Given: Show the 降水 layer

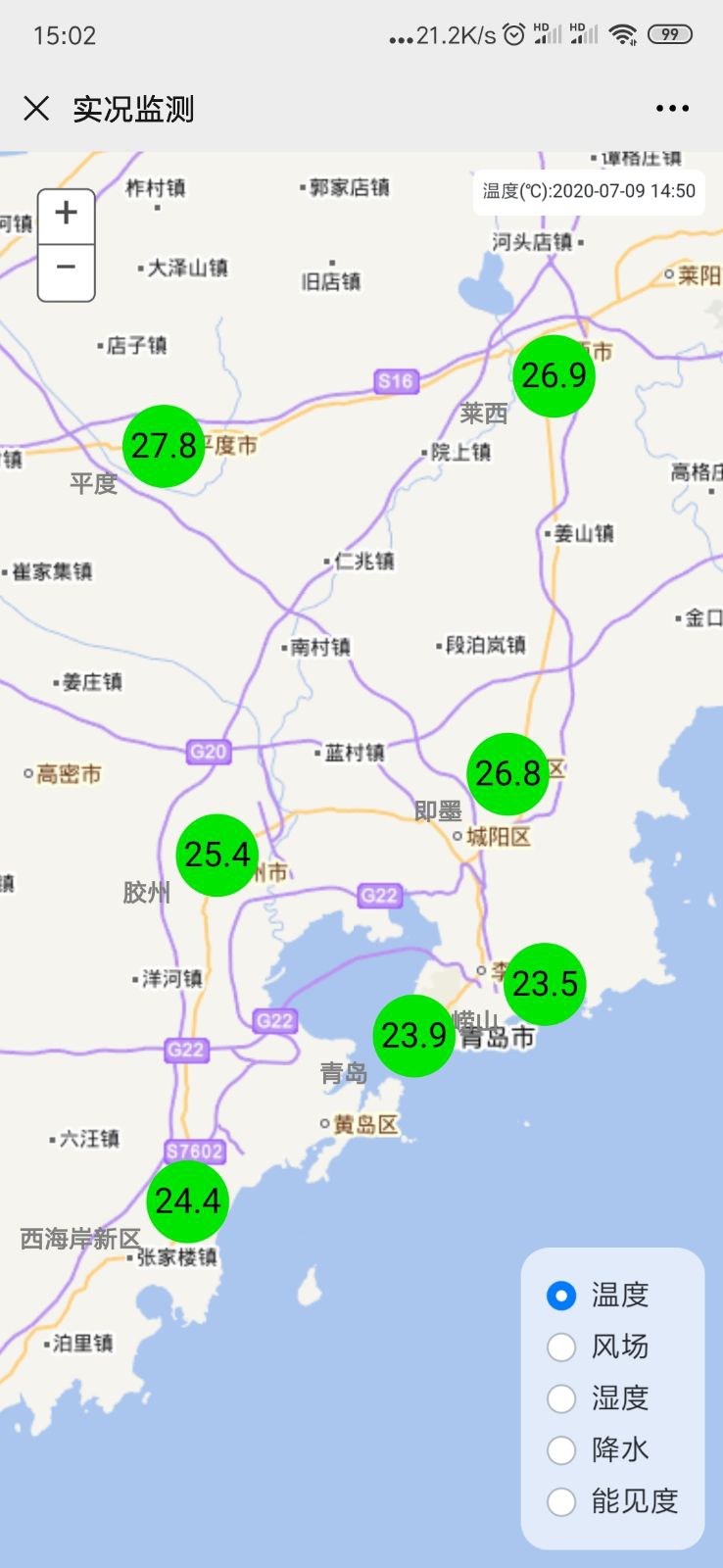Looking at the screenshot, I should 599,1449.
